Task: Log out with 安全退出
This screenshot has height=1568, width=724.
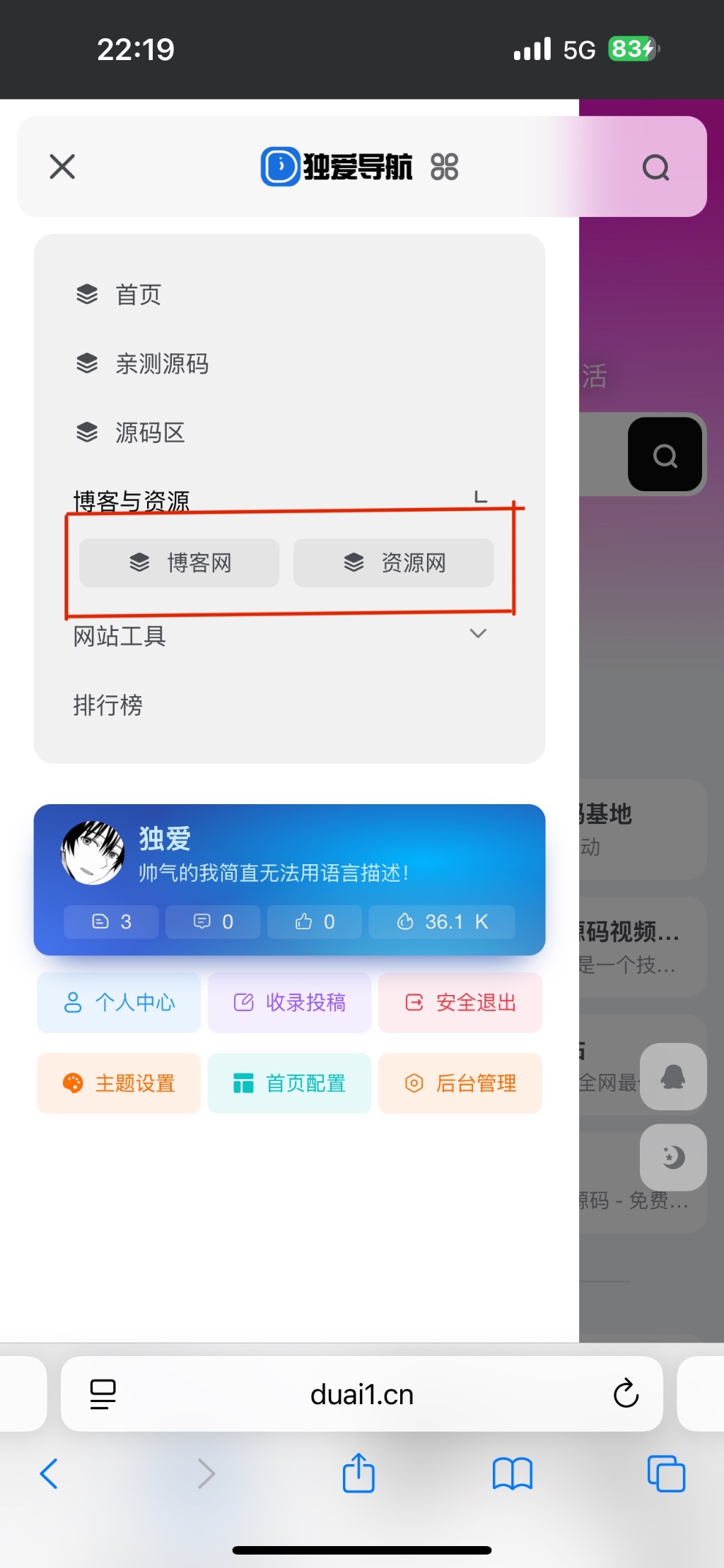Action: [460, 1002]
